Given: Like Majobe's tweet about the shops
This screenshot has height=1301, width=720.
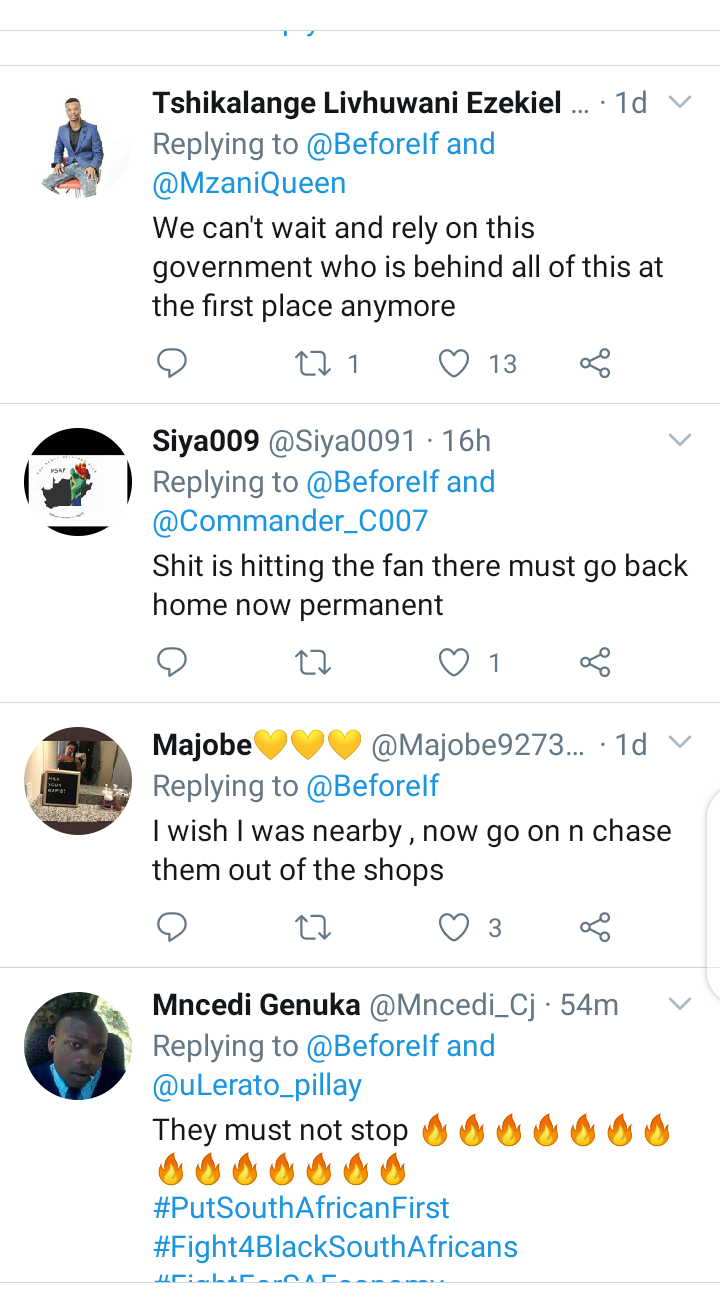Looking at the screenshot, I should click(454, 928).
